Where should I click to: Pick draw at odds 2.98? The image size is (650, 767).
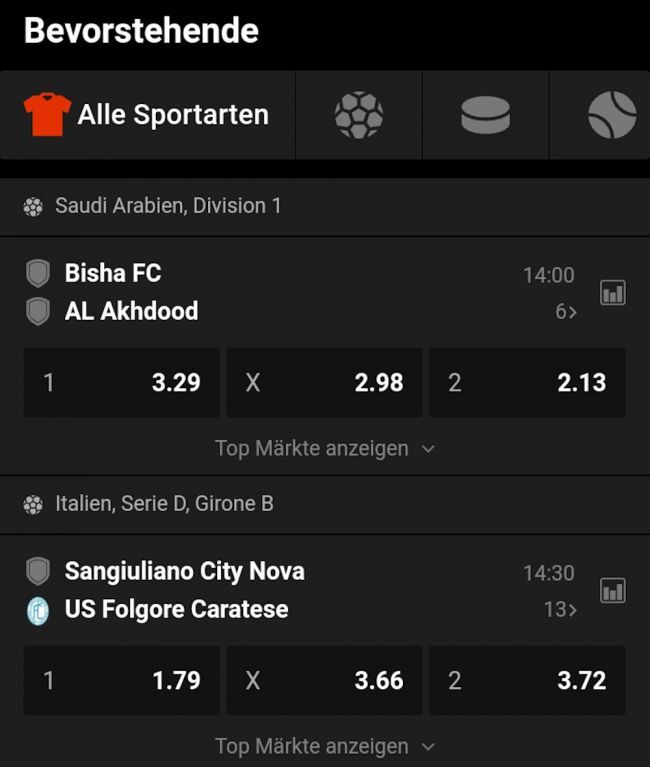click(x=324, y=382)
